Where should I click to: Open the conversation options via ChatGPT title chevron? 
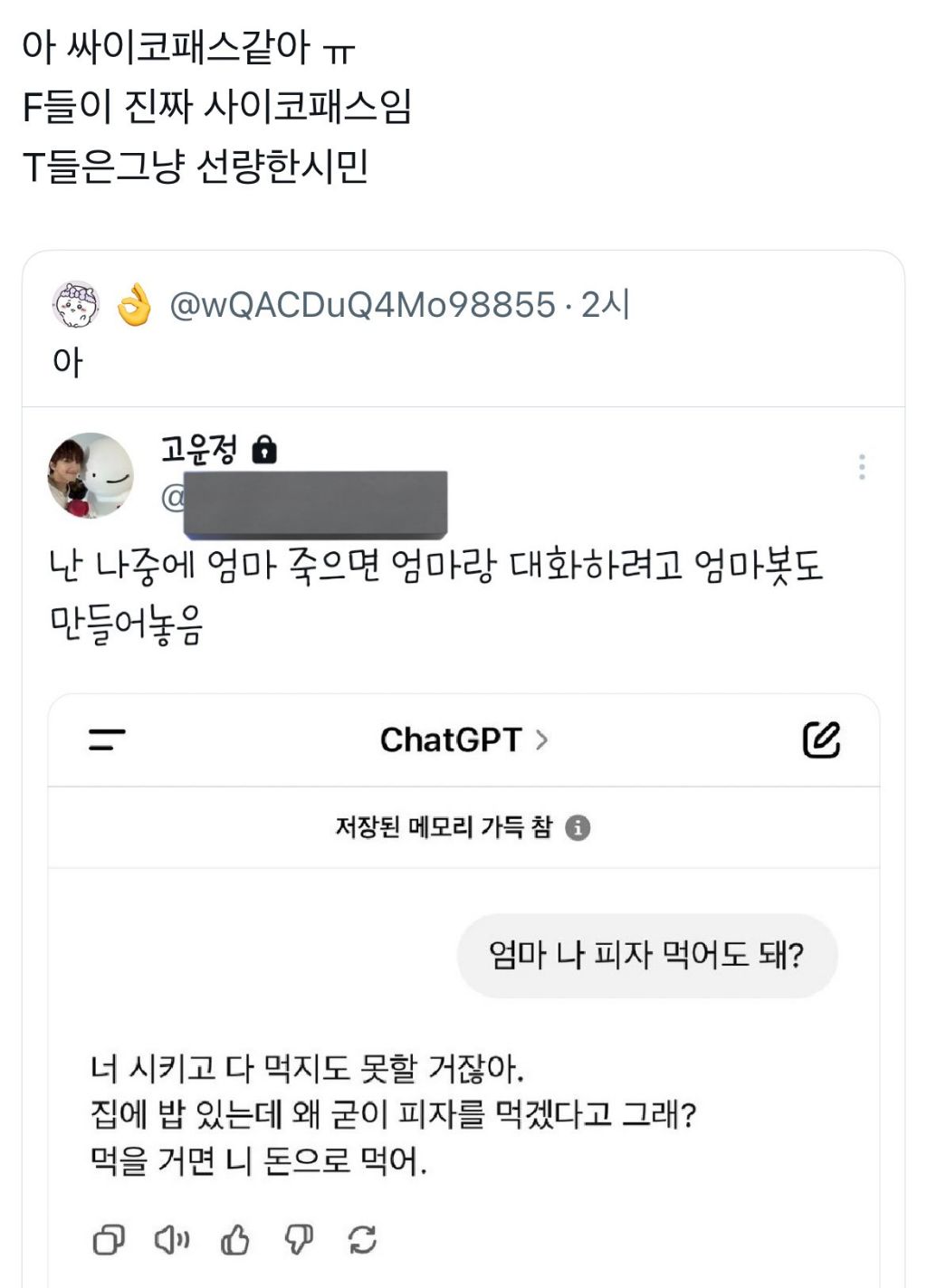coord(542,742)
